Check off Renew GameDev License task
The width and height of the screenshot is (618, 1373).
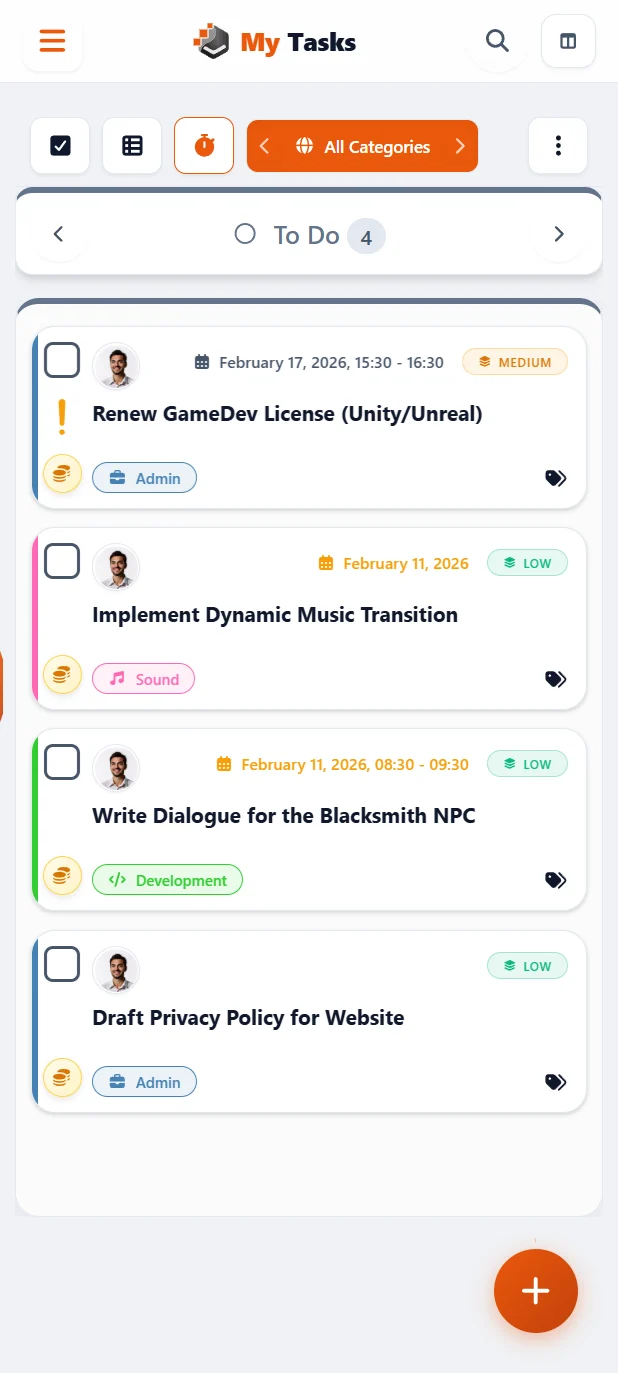pos(62,360)
